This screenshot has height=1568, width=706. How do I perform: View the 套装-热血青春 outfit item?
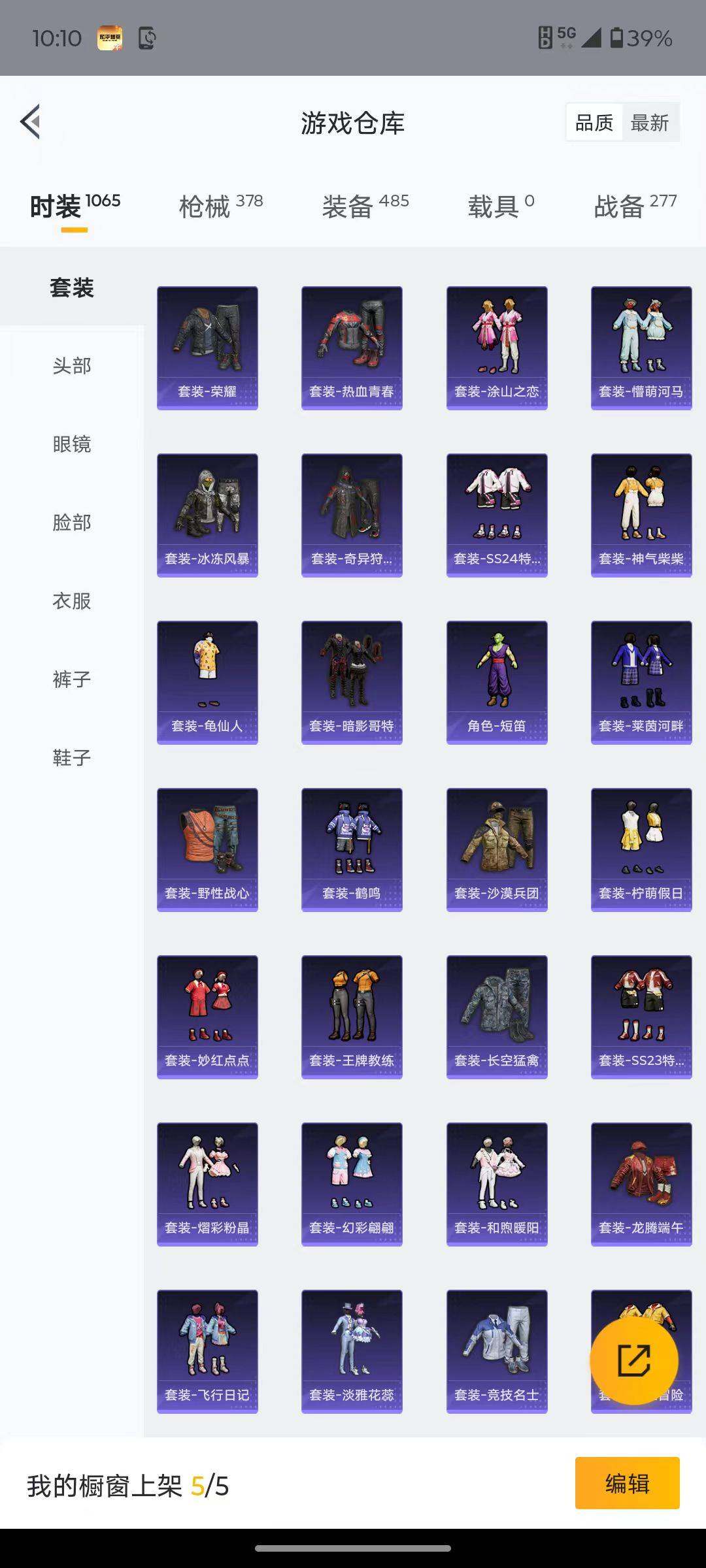352,346
